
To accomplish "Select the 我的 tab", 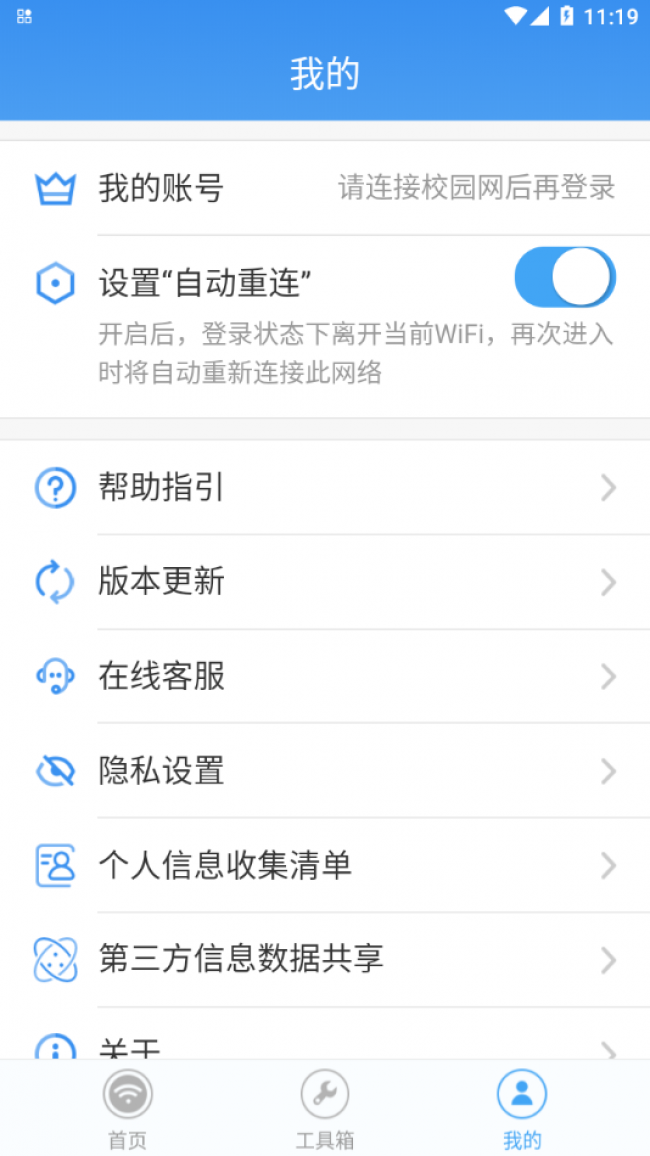I will [x=522, y=1108].
